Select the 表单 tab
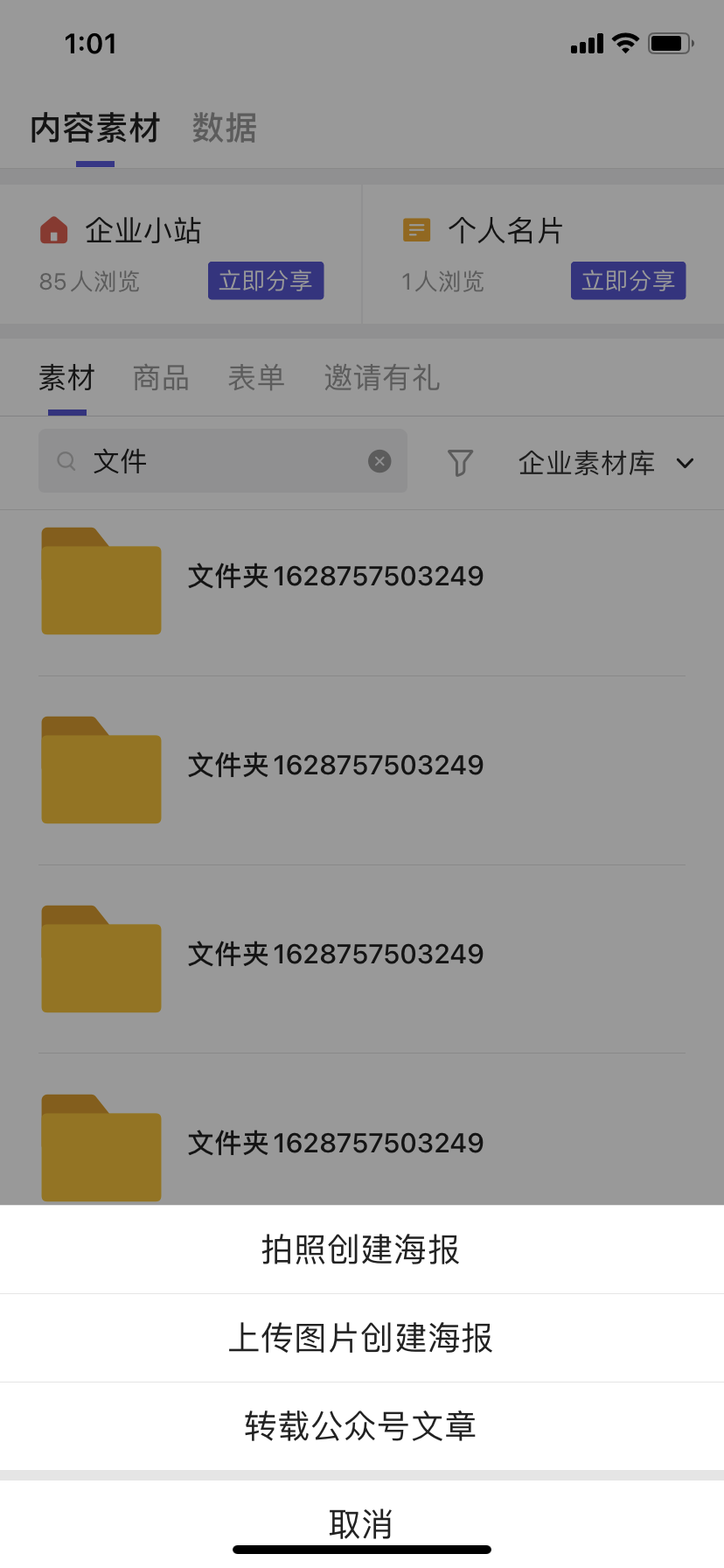Image resolution: width=724 pixels, height=1568 pixels. point(256,378)
